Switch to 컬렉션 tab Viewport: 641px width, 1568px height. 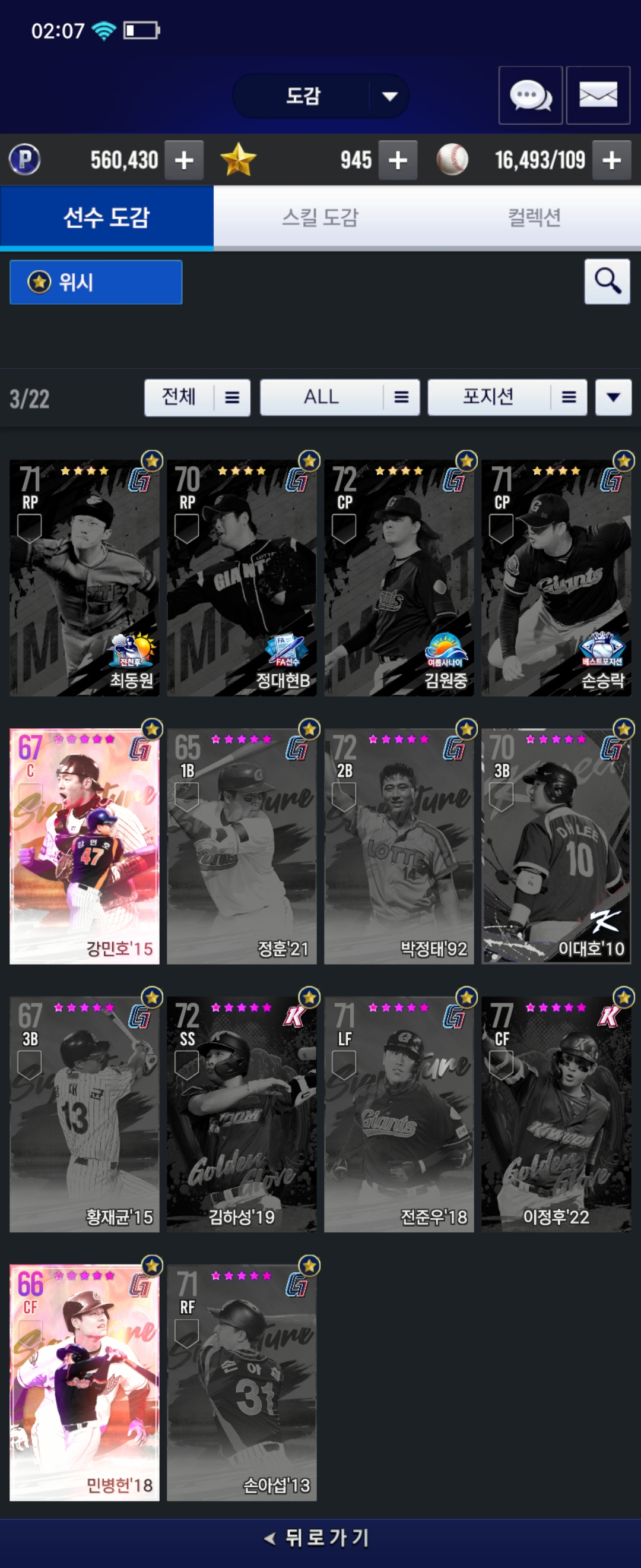click(534, 218)
